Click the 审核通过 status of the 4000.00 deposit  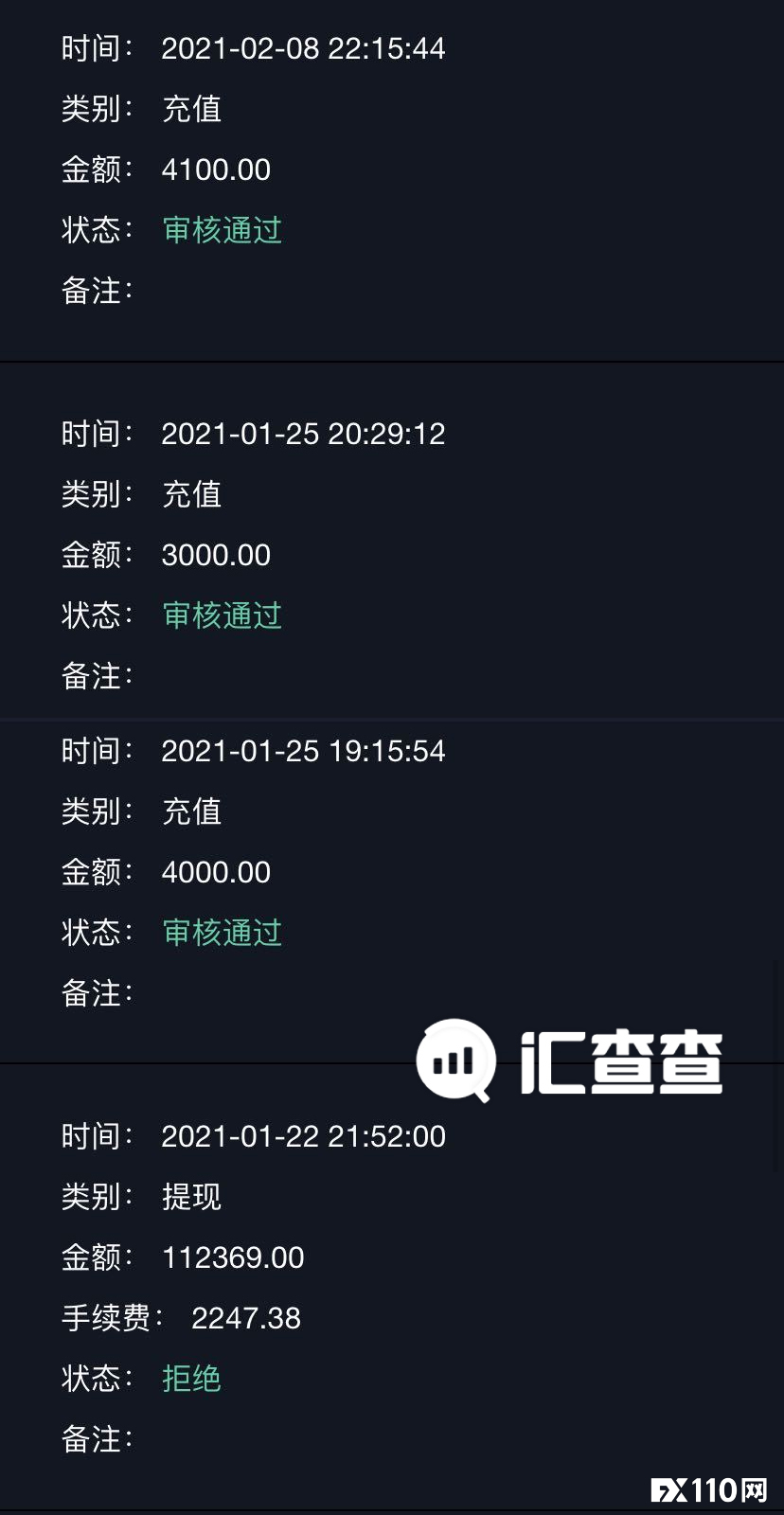(221, 933)
